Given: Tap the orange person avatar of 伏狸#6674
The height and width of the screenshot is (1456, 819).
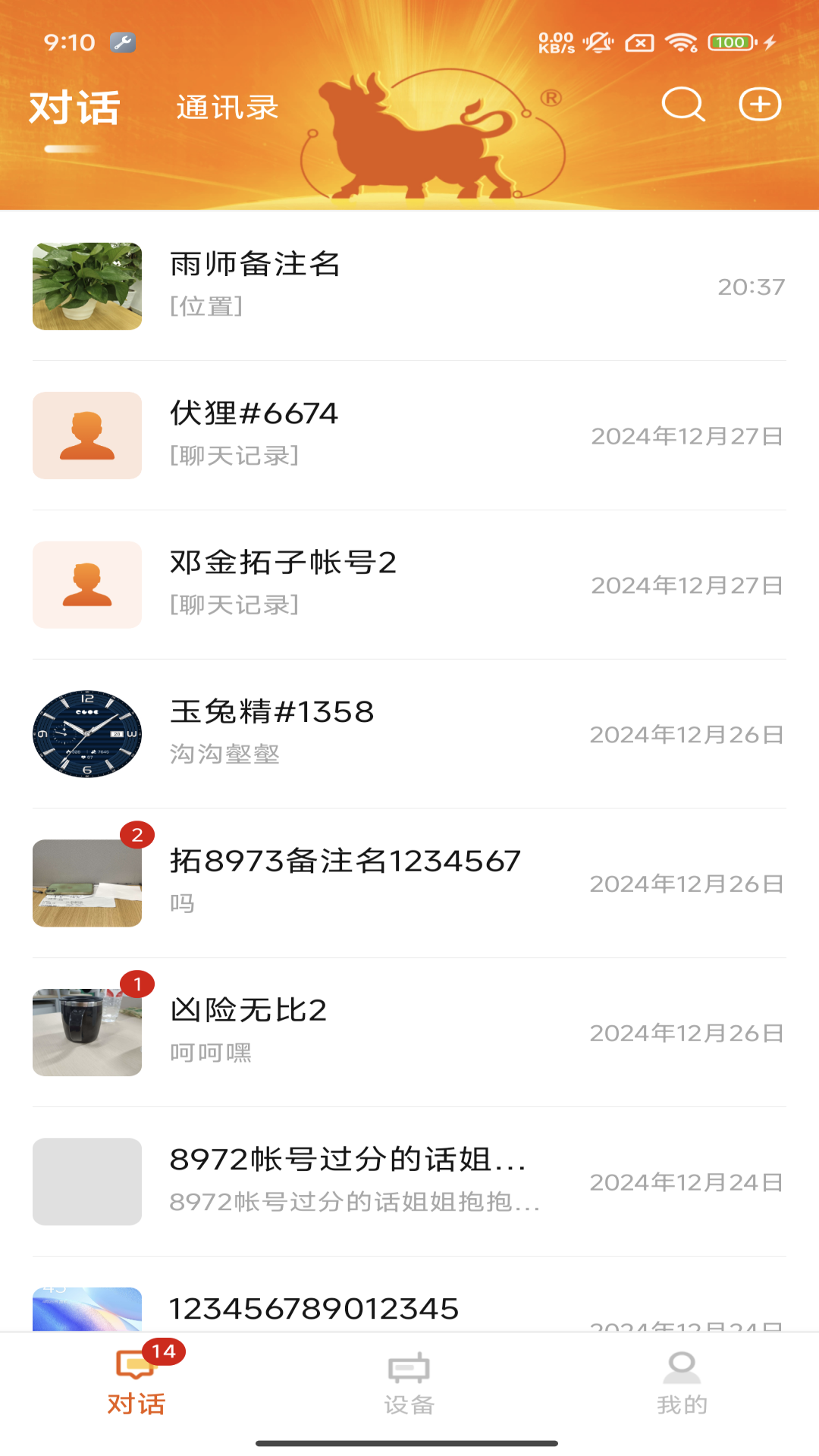Looking at the screenshot, I should (86, 436).
